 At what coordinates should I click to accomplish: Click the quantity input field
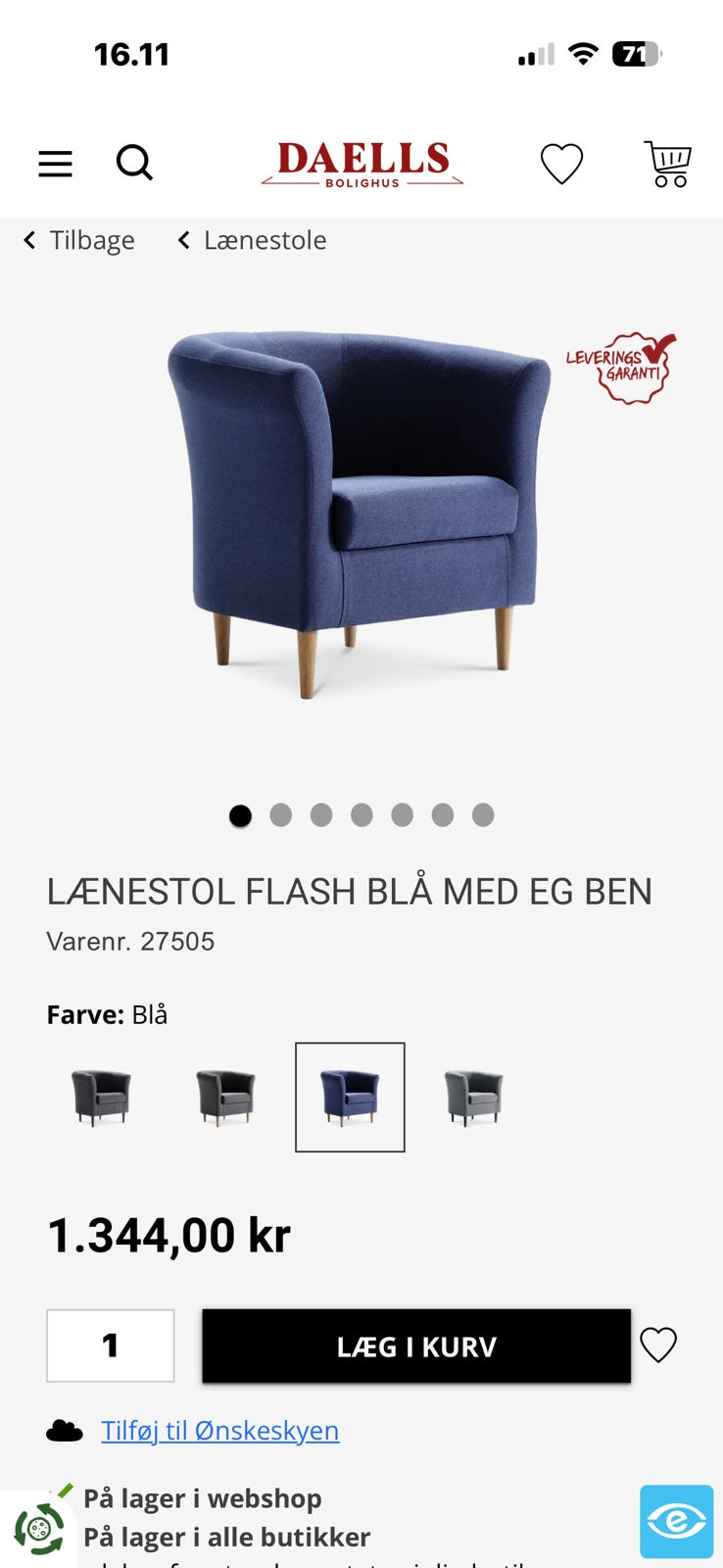(x=110, y=1346)
